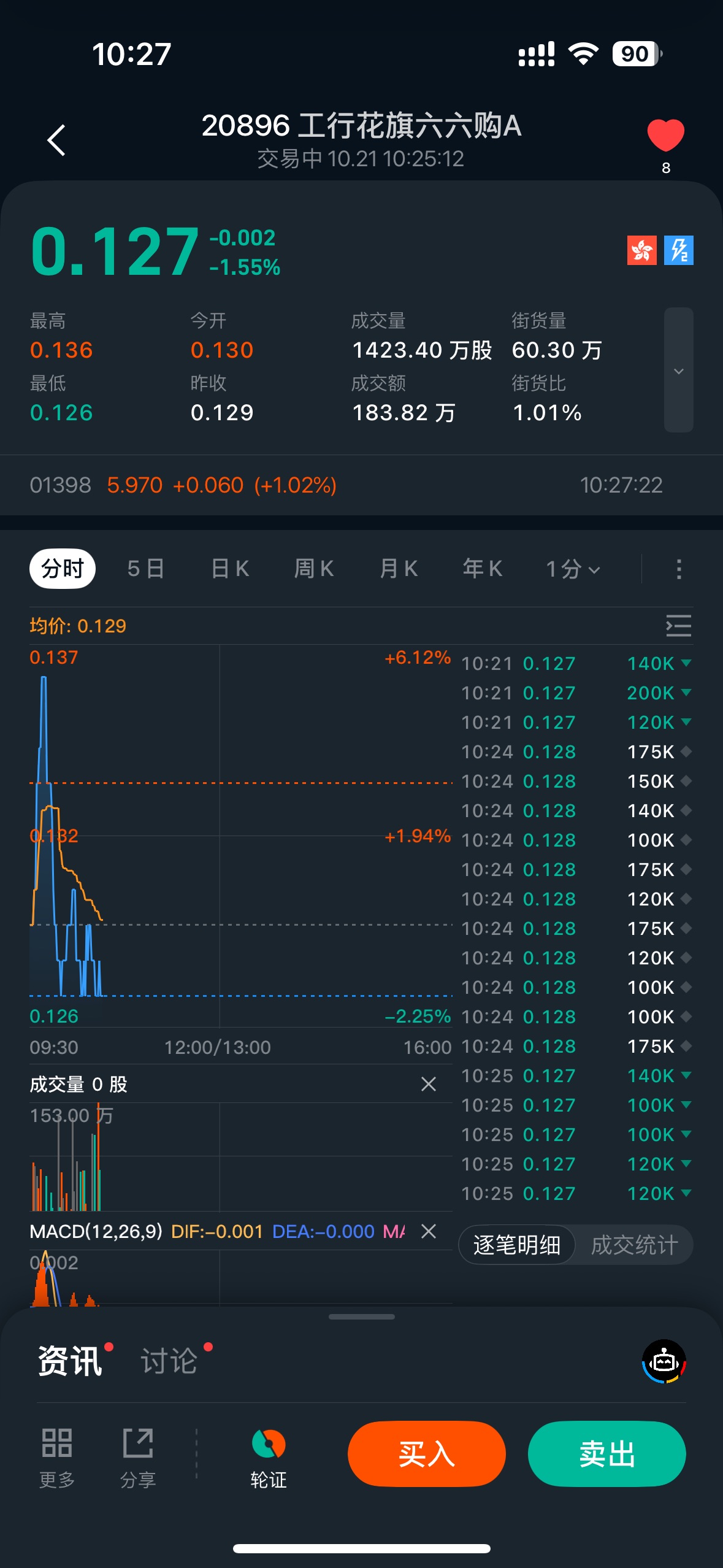Switch chart to 日K view
This screenshot has width=723, height=1568.
[x=230, y=569]
